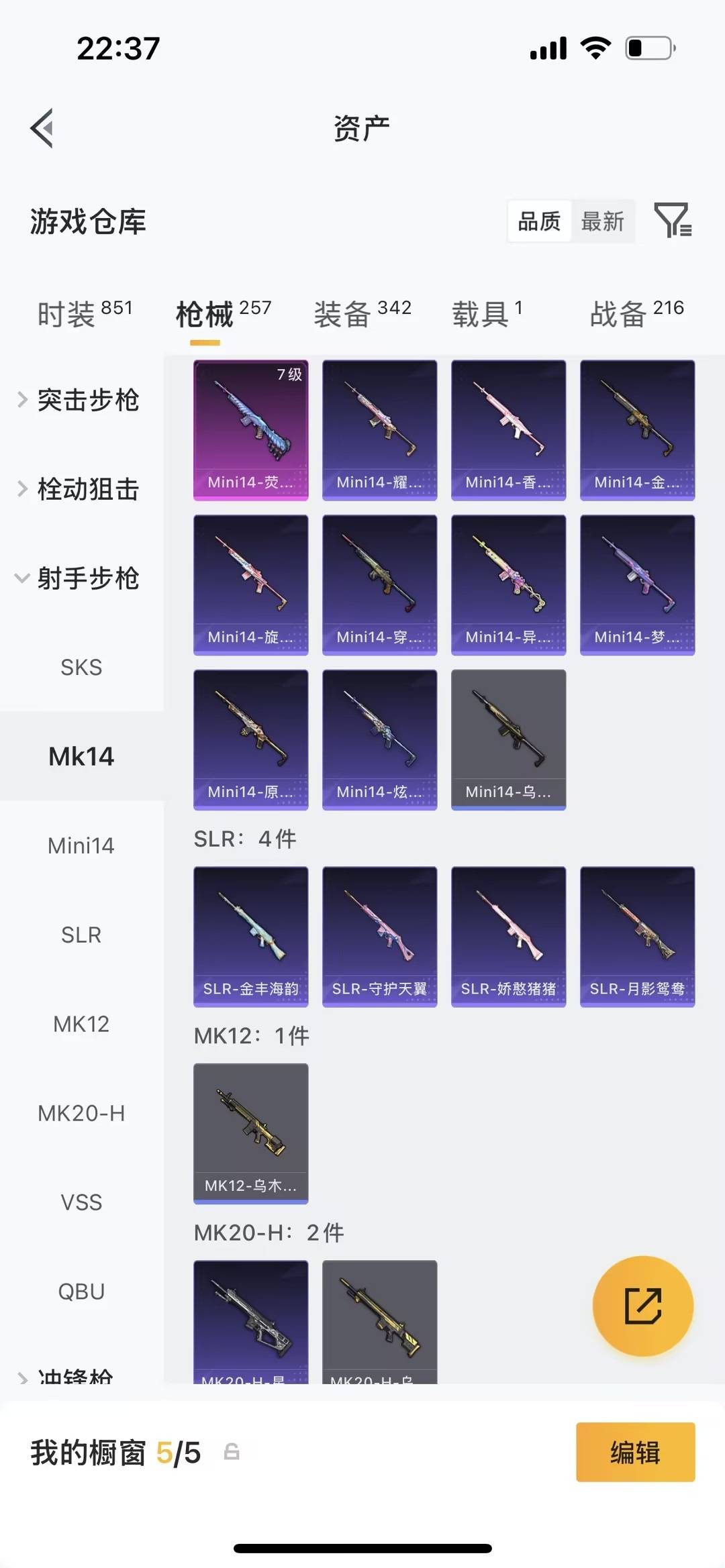Expand the 栓动狙击 category

[x=88, y=490]
